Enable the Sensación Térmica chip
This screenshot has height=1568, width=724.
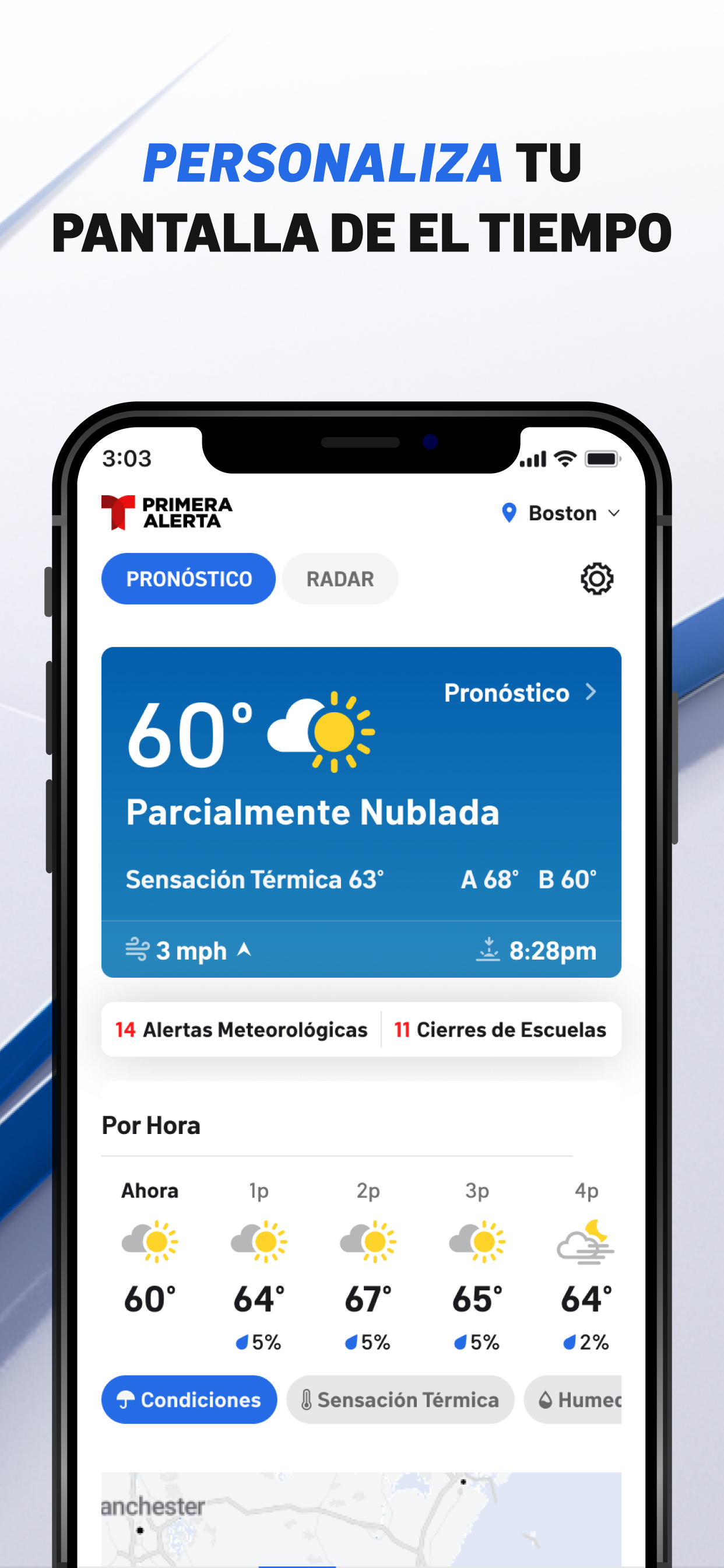(x=400, y=1400)
